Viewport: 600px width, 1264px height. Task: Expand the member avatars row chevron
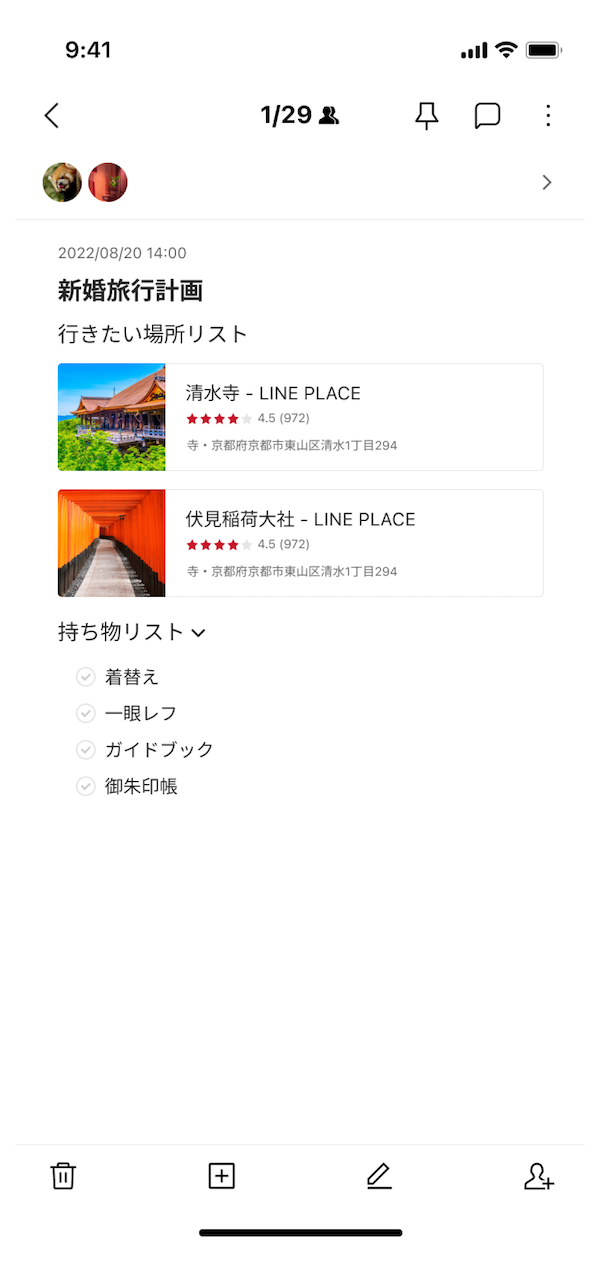coord(546,182)
